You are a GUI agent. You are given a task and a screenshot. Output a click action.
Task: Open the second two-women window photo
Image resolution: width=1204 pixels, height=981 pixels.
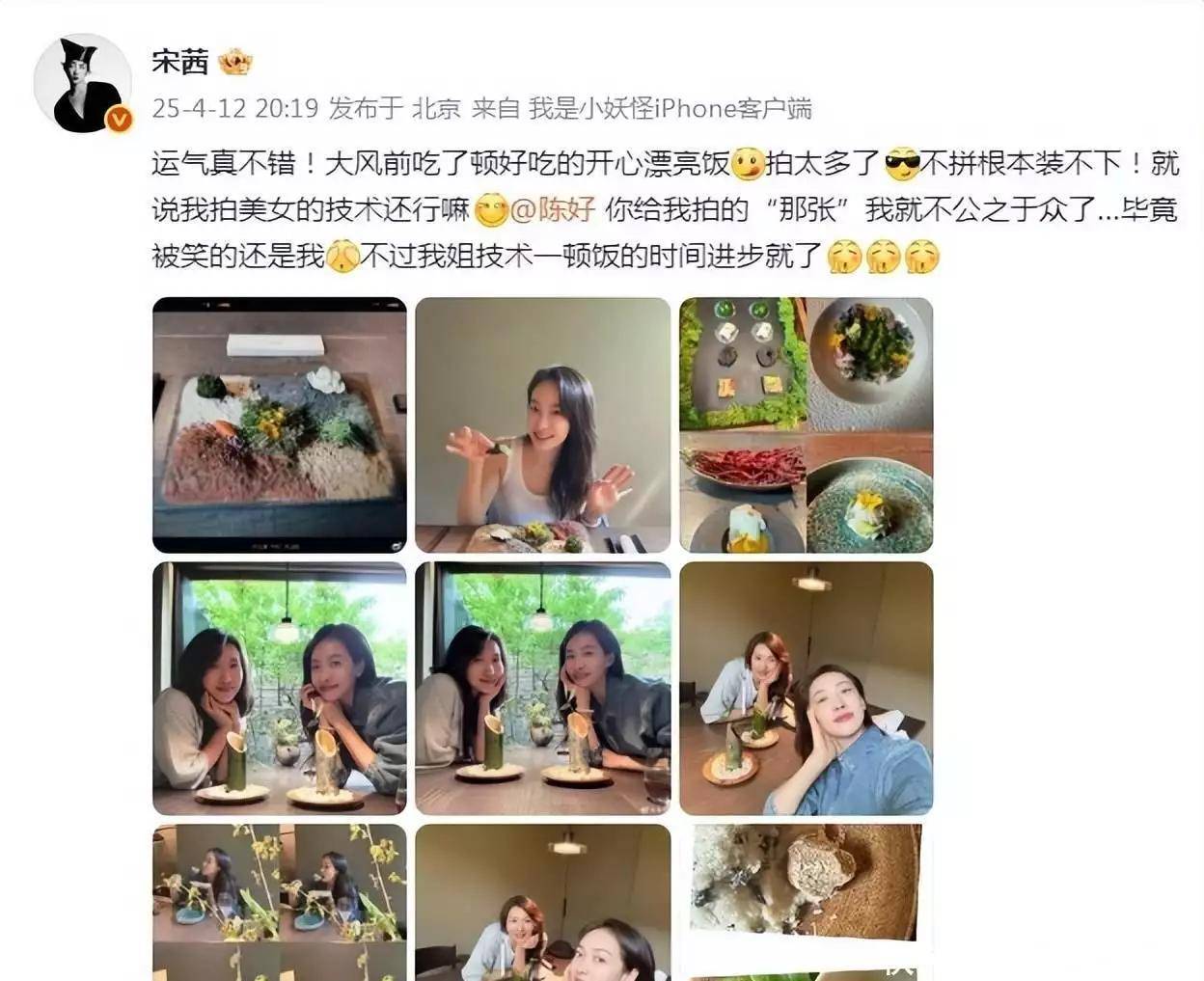(542, 688)
